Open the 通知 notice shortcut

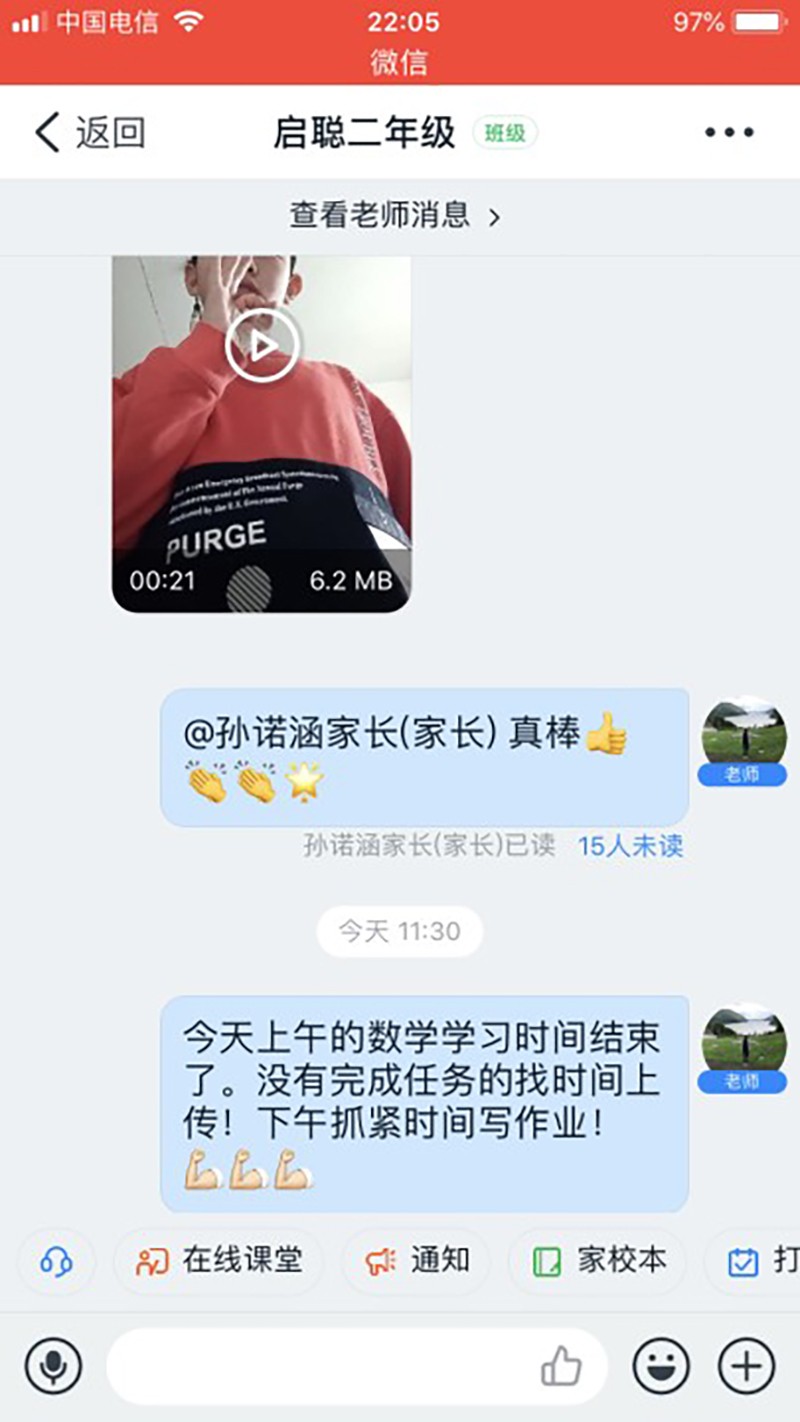click(x=418, y=1262)
